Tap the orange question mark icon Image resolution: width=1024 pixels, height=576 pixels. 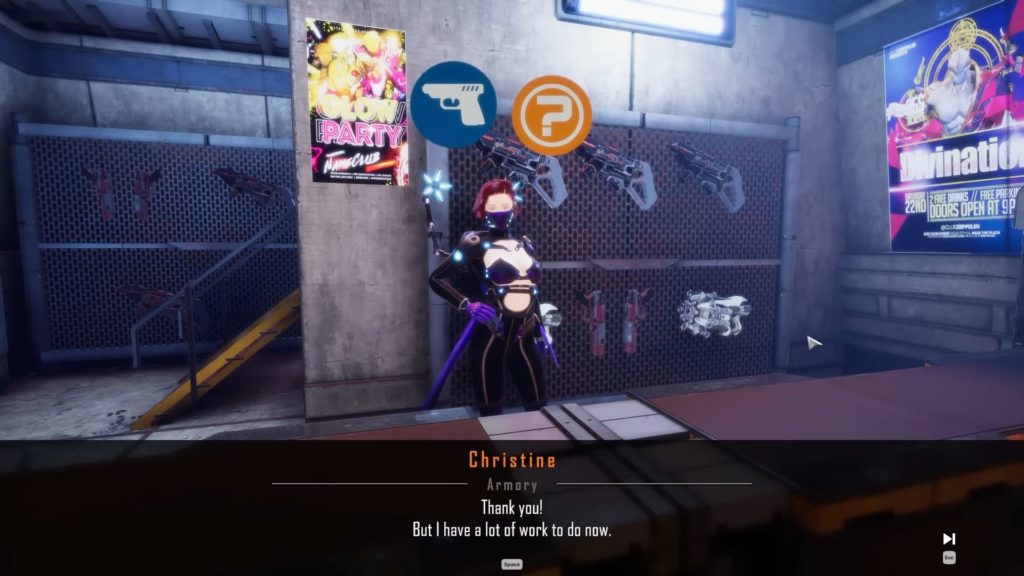pyautogui.click(x=551, y=115)
